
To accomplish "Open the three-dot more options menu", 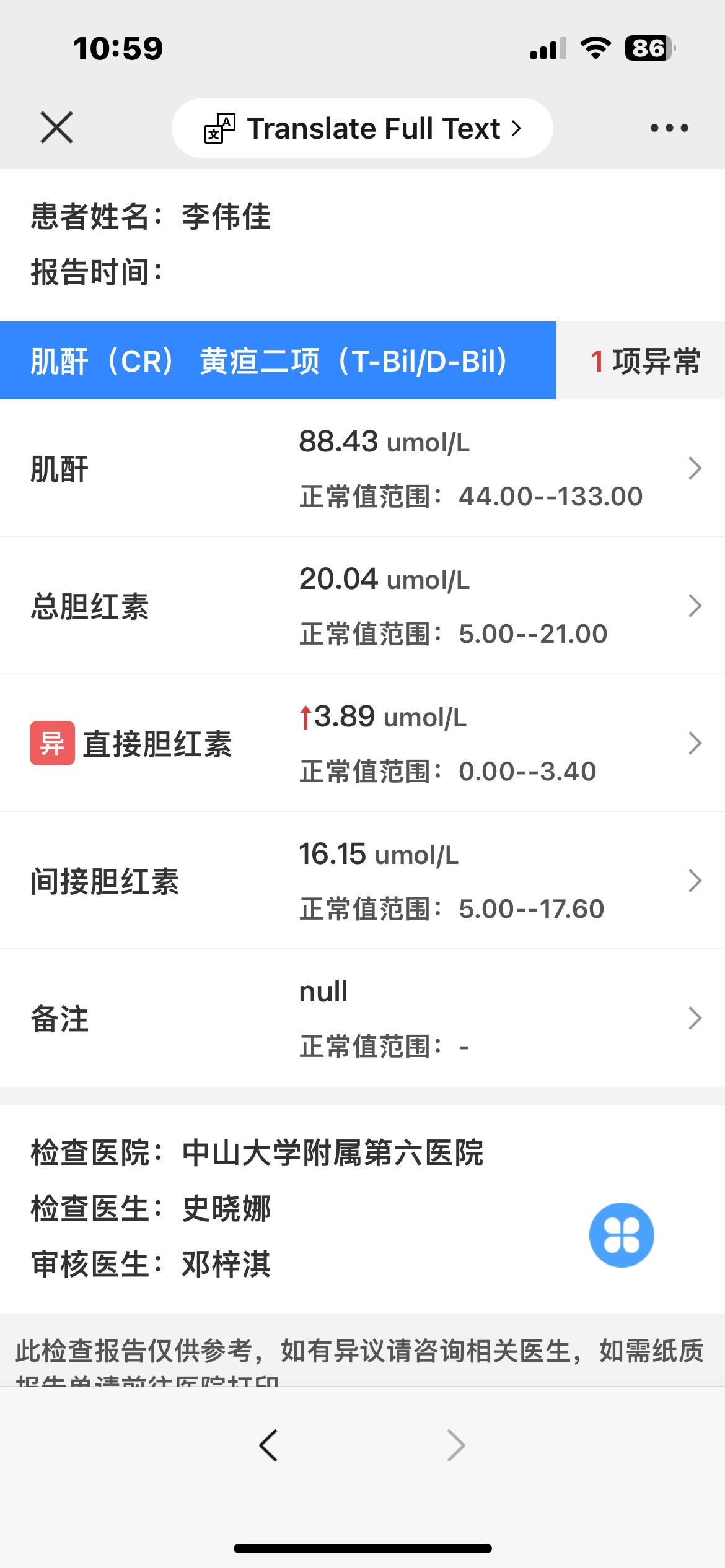I will pyautogui.click(x=669, y=128).
